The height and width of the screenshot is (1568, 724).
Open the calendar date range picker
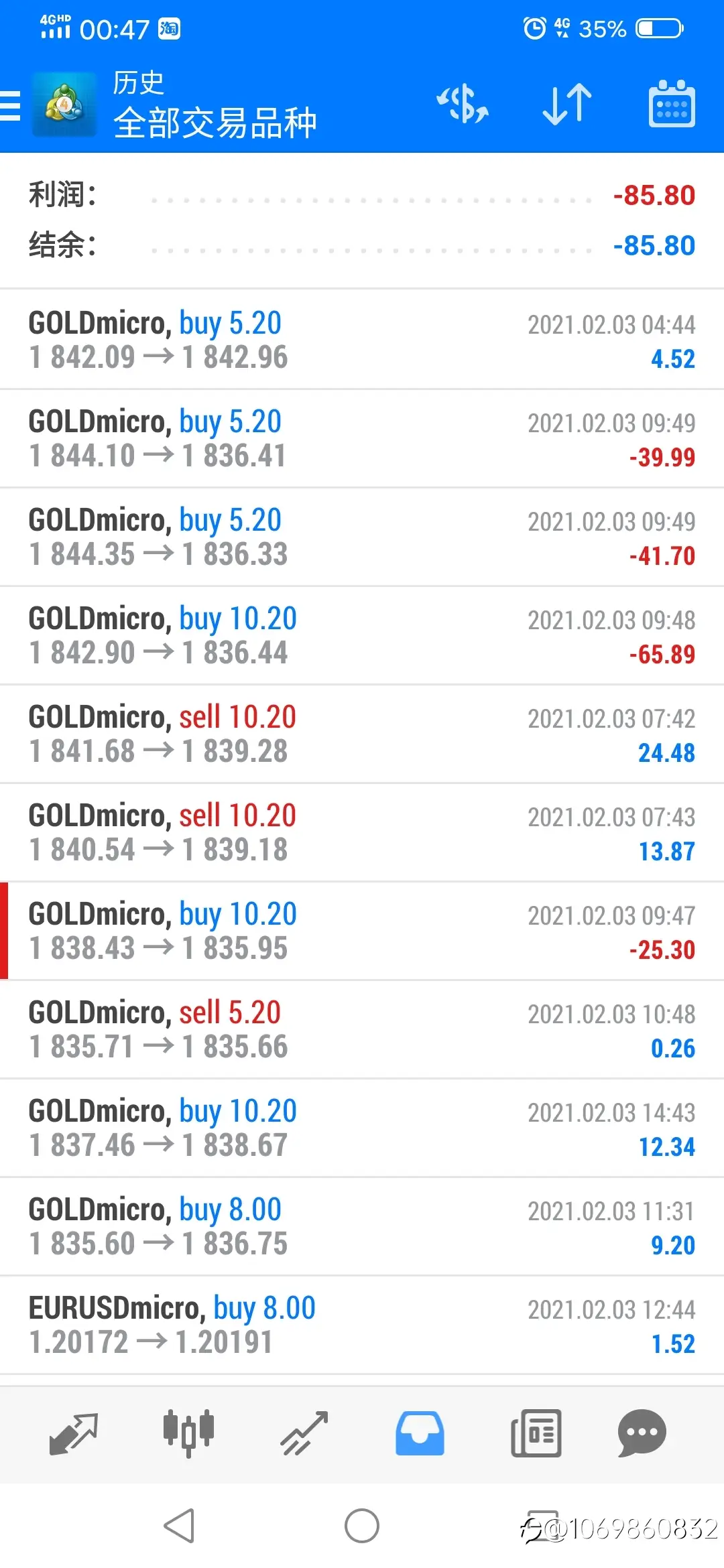pos(672,104)
